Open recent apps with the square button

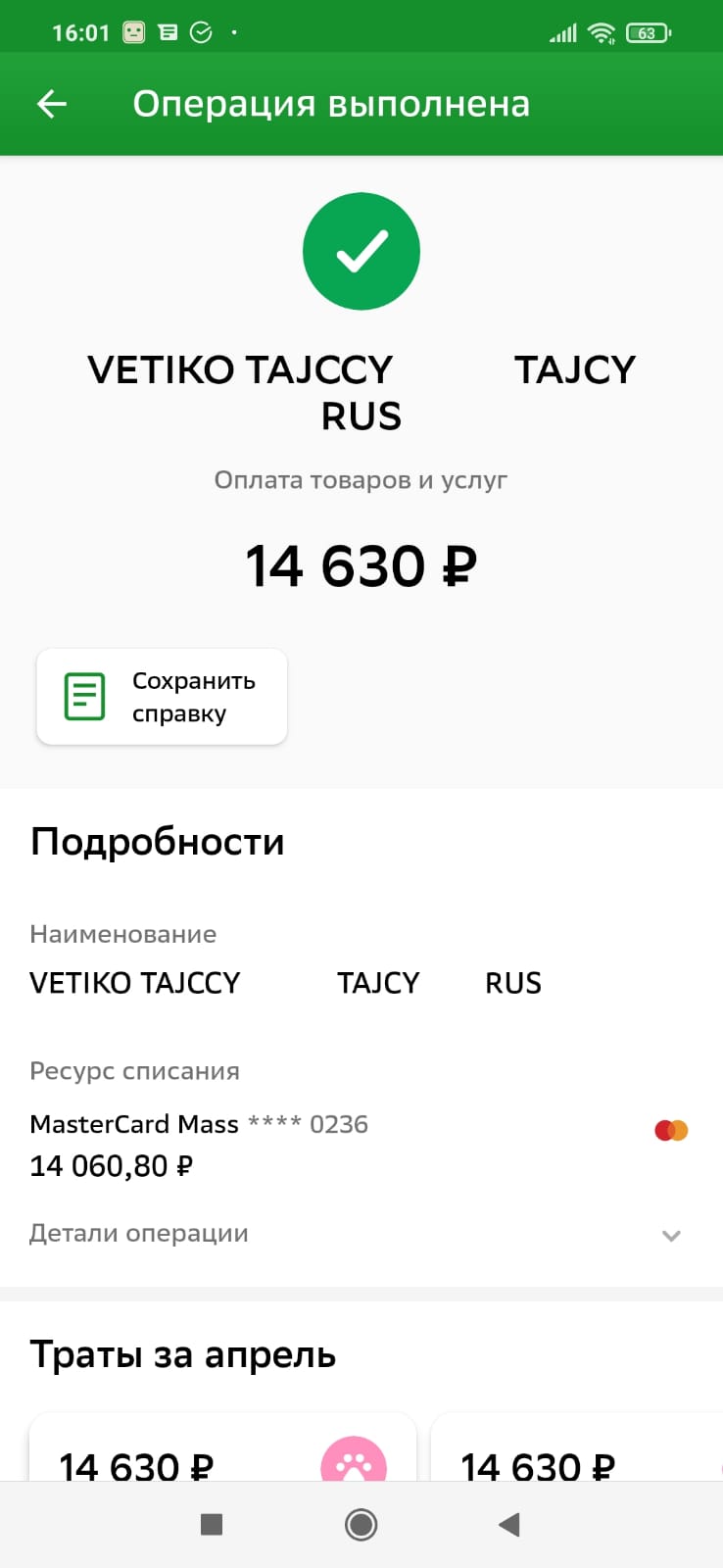pyautogui.click(x=212, y=1525)
